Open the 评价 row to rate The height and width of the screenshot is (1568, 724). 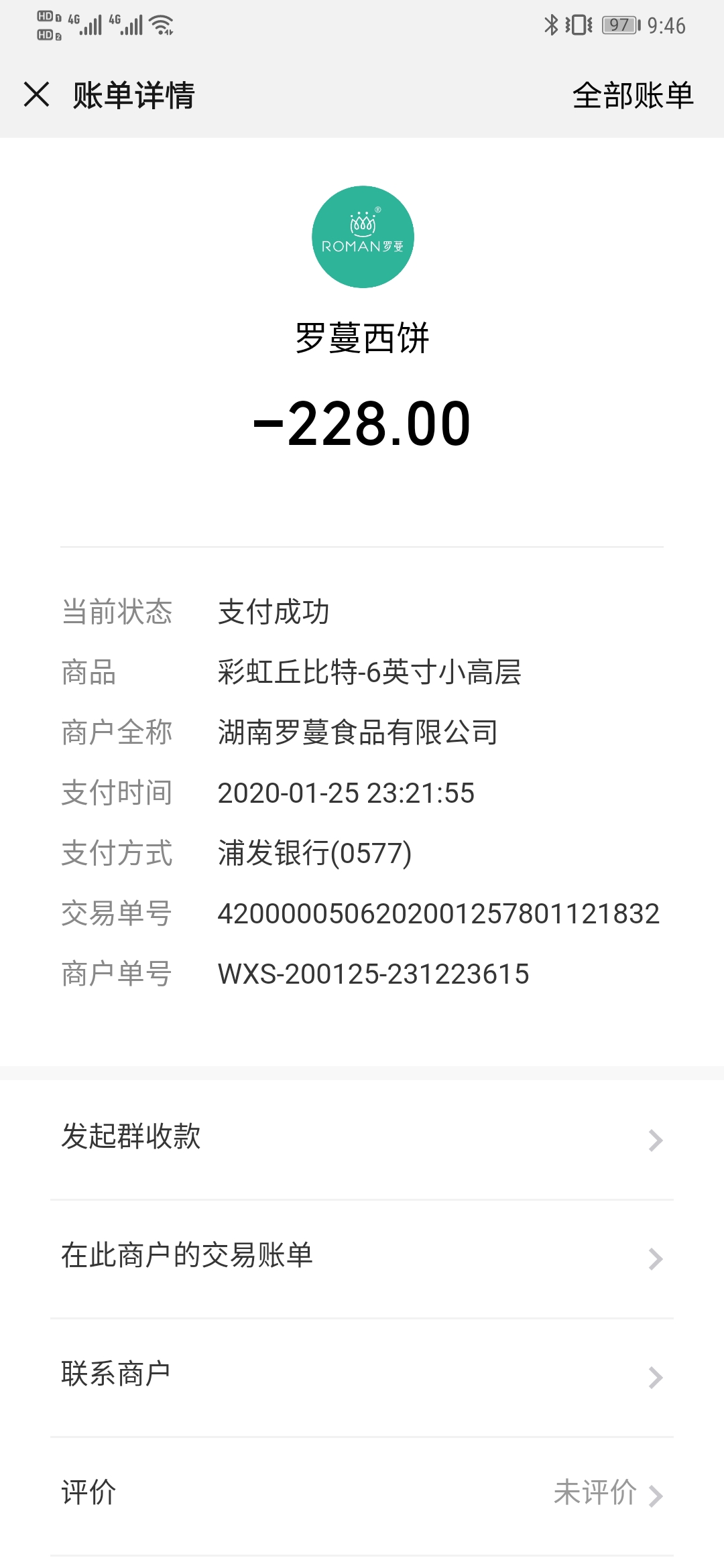coord(362,1496)
